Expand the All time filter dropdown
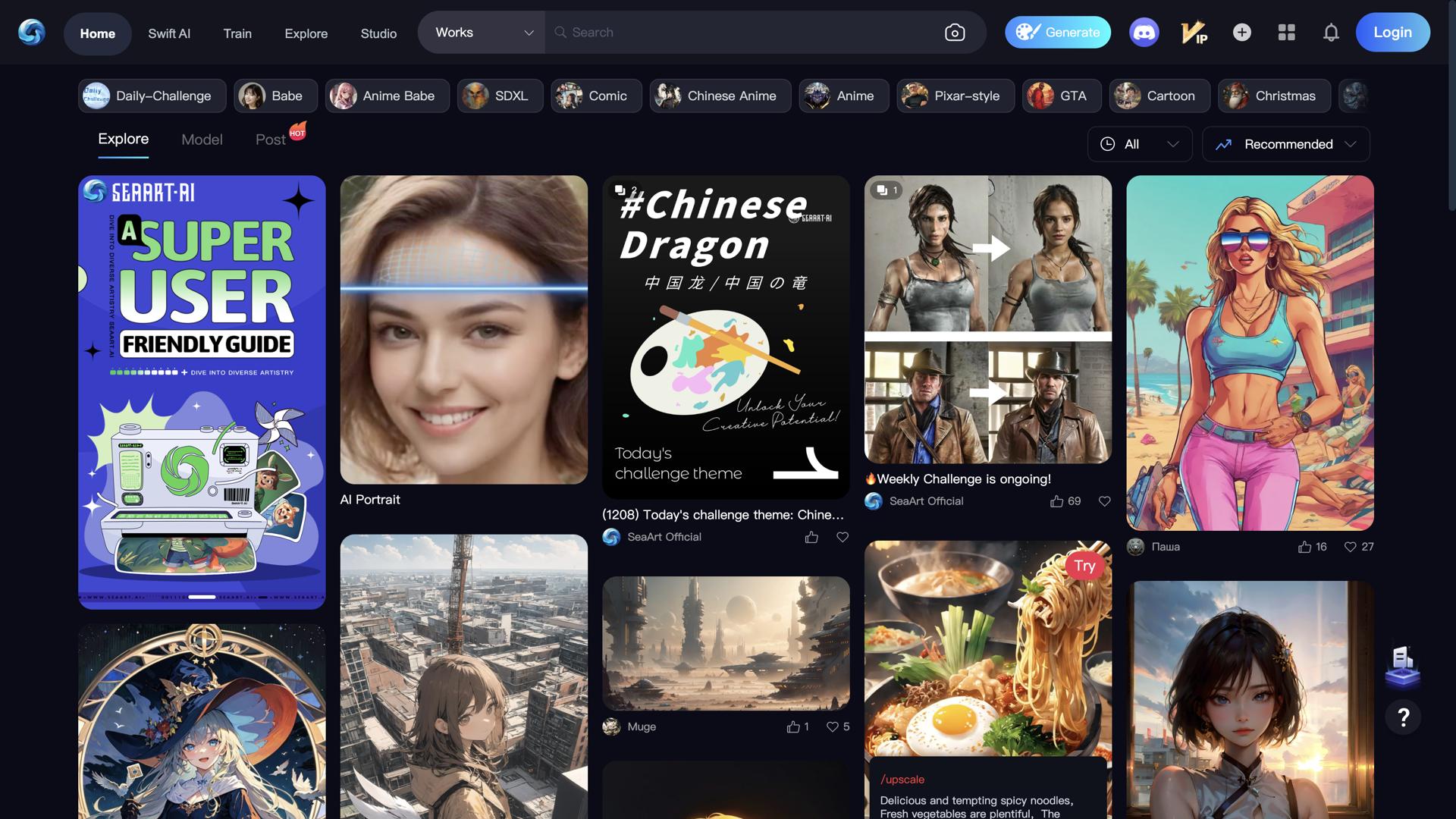This screenshot has width=1456, height=819. click(x=1139, y=144)
